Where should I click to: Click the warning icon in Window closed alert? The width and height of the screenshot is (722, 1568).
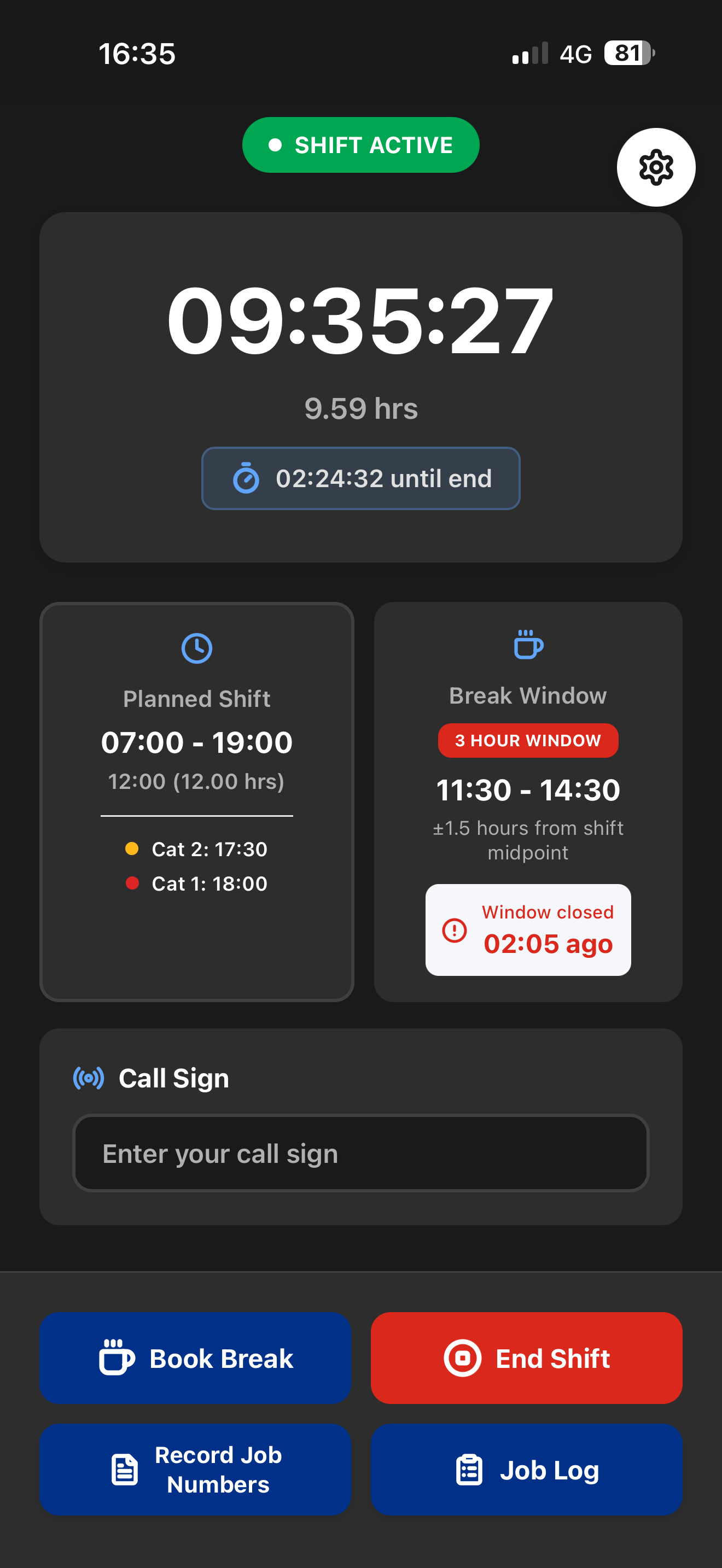point(454,930)
